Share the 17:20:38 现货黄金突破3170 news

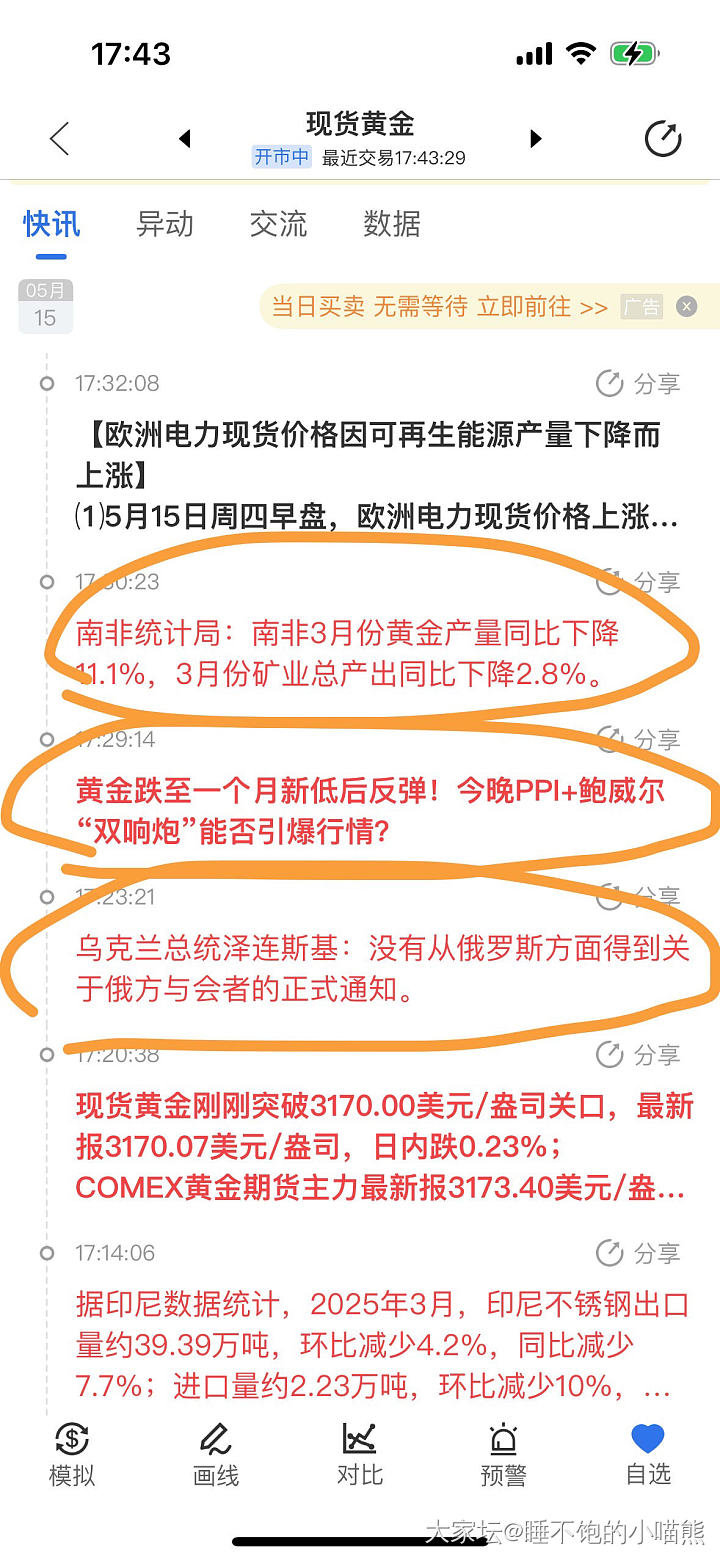(638, 1055)
